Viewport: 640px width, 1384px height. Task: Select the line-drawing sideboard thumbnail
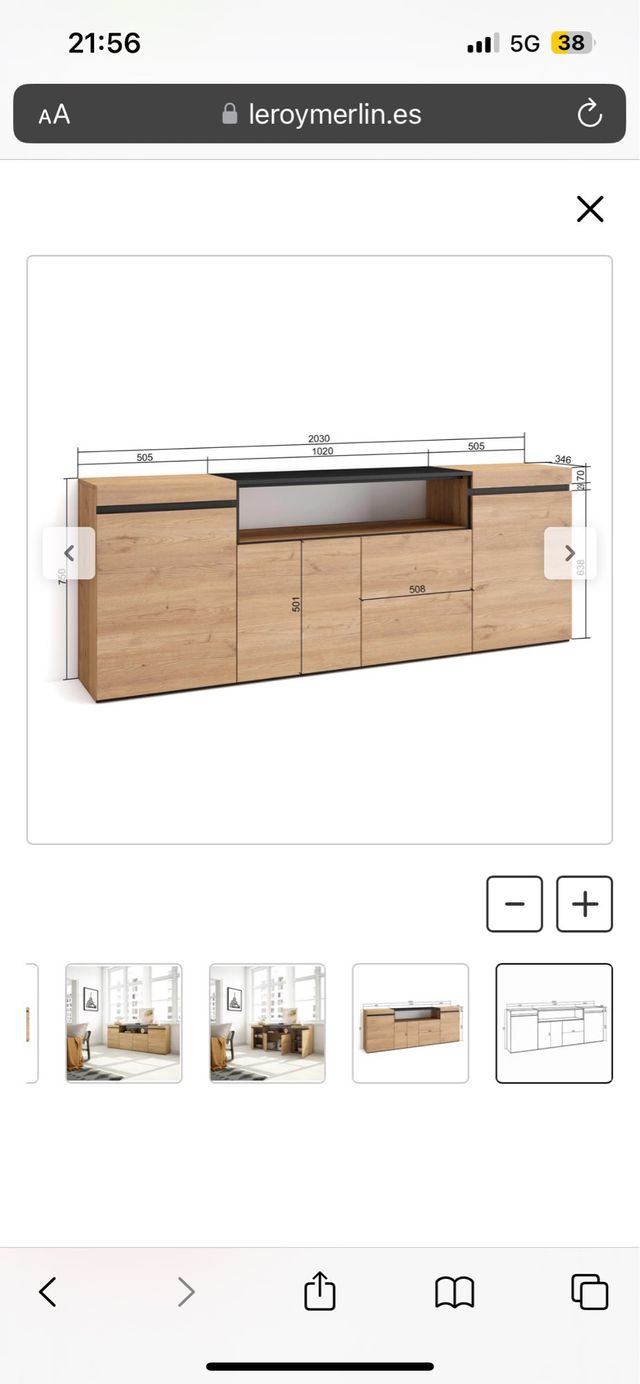click(554, 1023)
